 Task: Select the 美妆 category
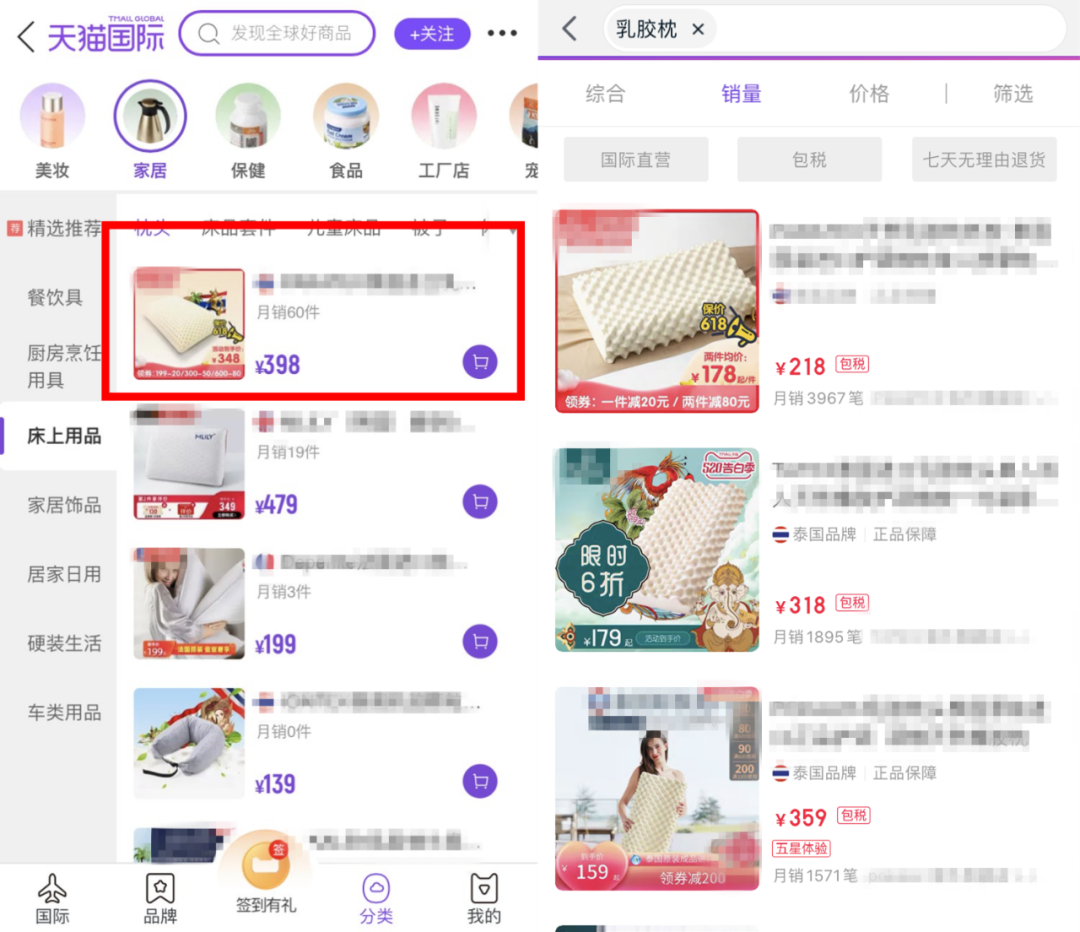(x=52, y=131)
